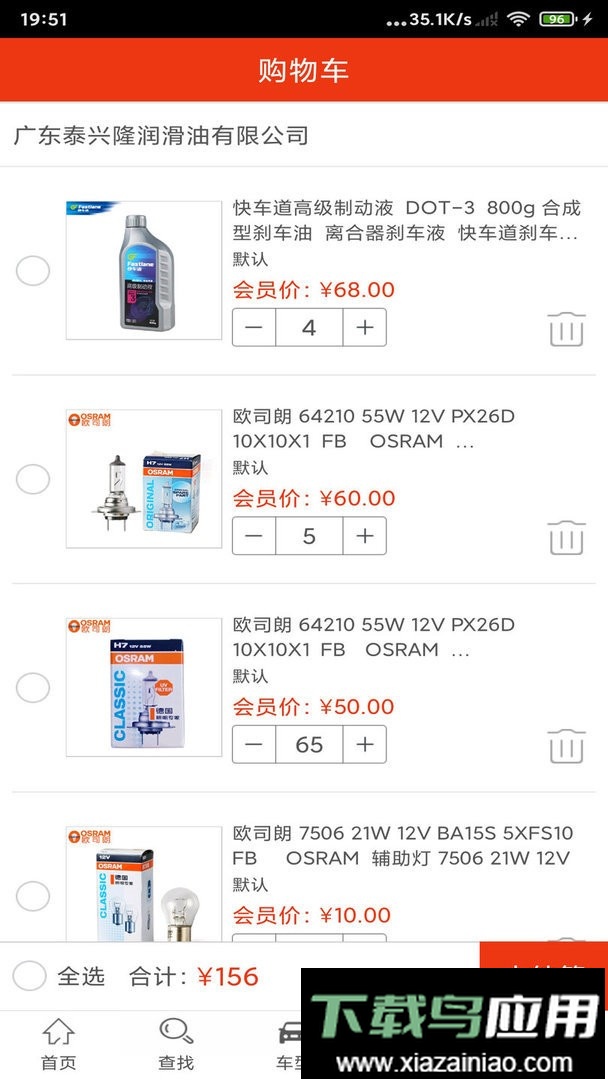This screenshot has height=1080, width=608.
Task: Open the ¥60.00 欧司朗 H7 bulb image
Action: [144, 479]
